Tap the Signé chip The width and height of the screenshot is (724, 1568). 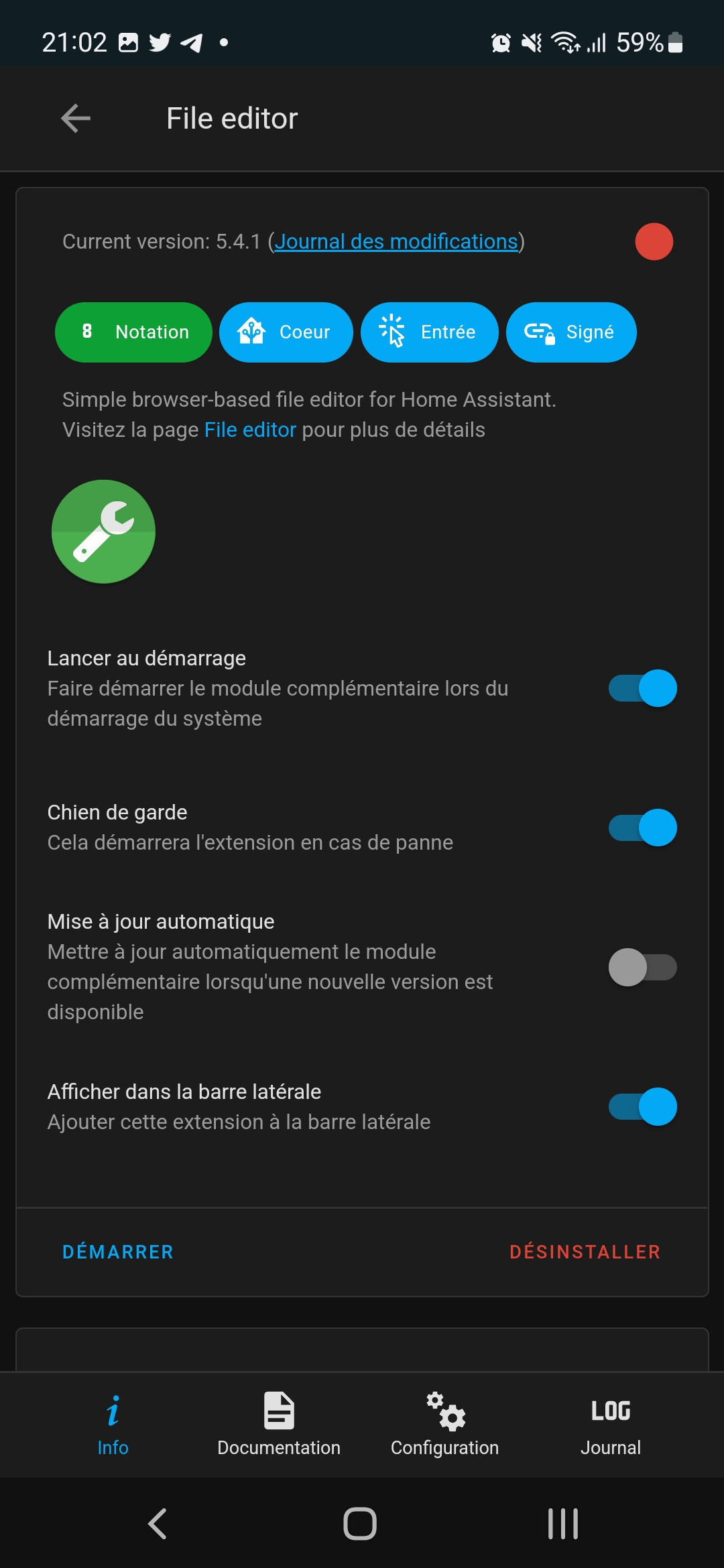click(x=570, y=332)
